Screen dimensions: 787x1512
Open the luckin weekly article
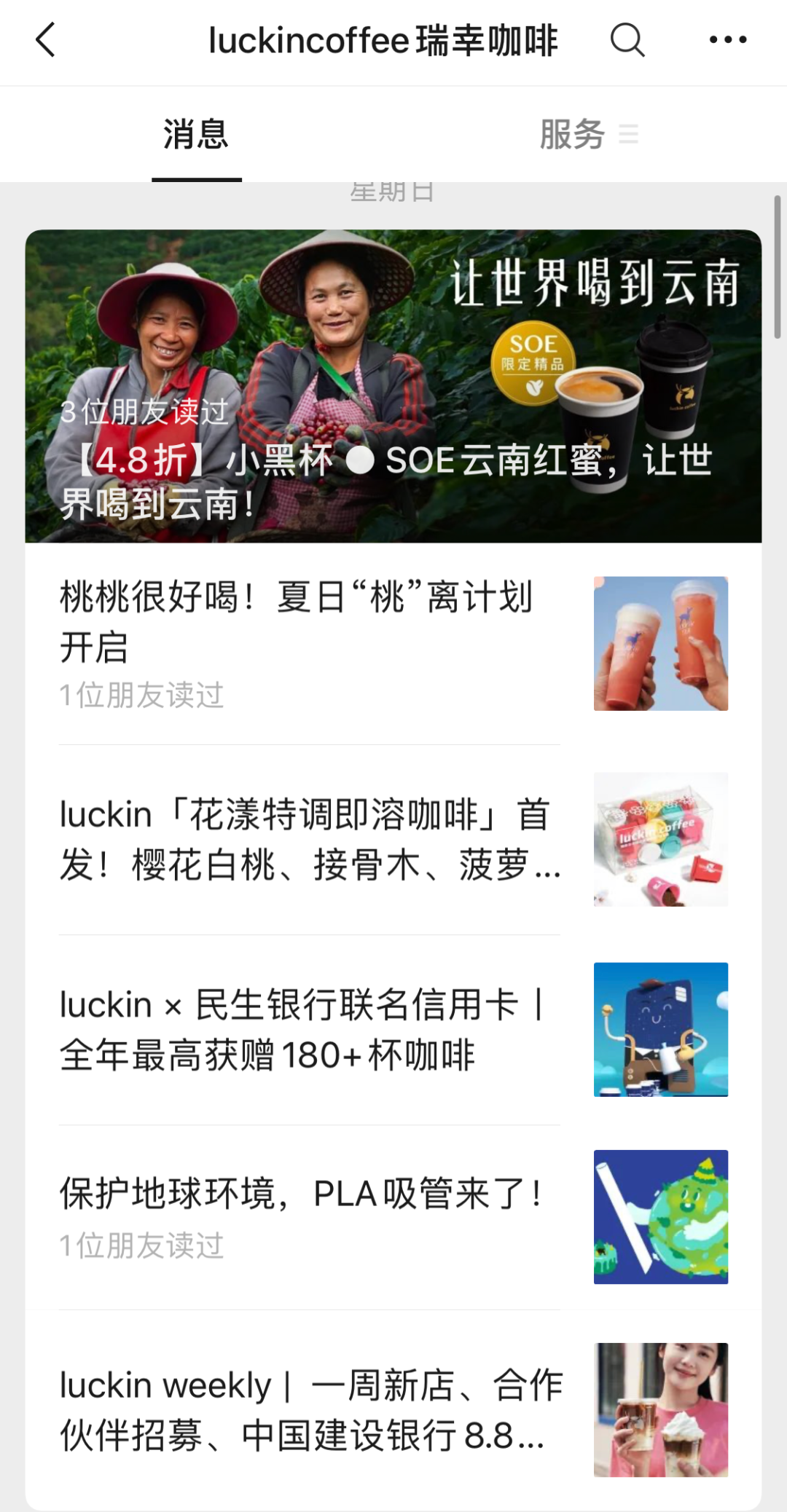point(306,1410)
